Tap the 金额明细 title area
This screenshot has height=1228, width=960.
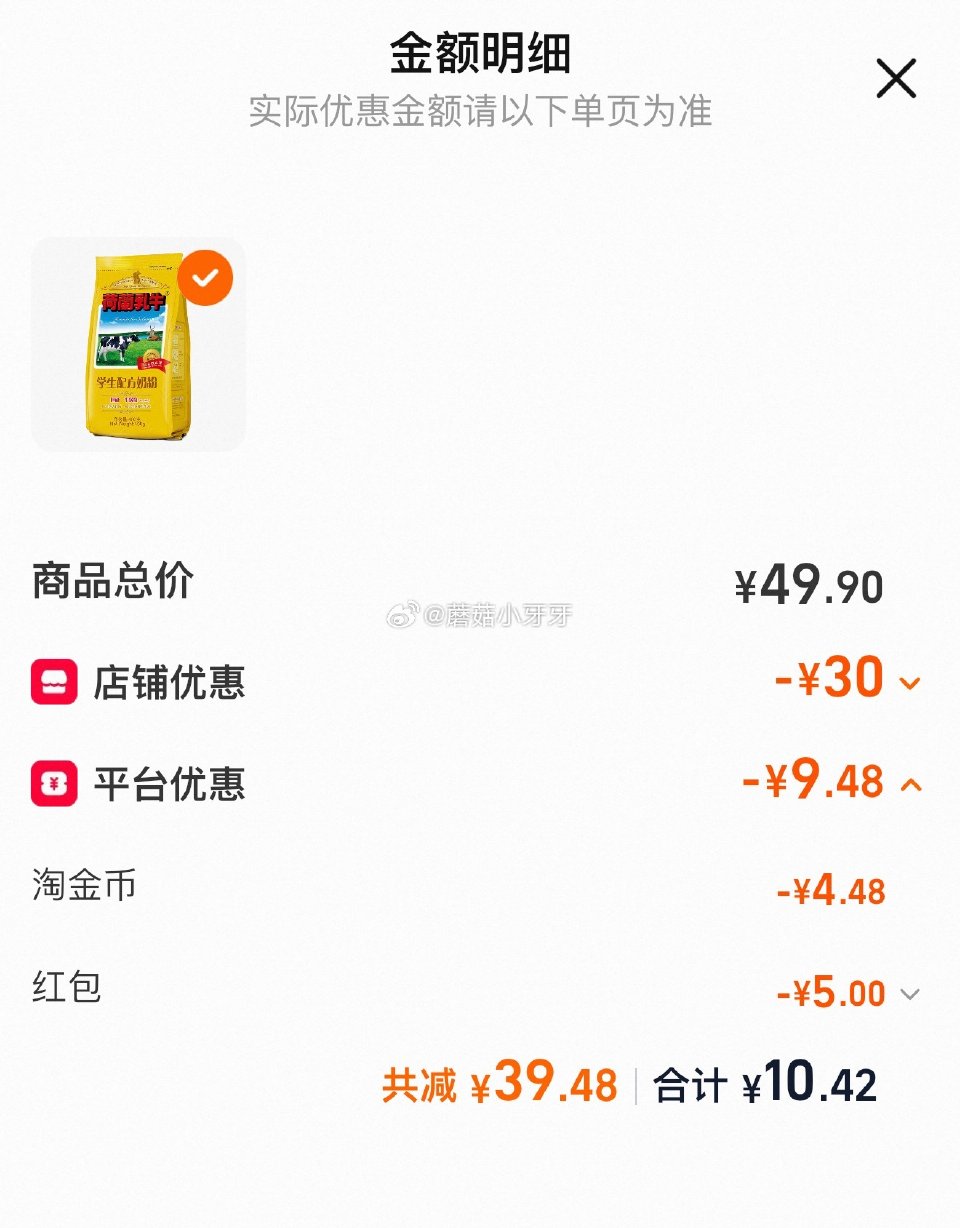point(480,56)
